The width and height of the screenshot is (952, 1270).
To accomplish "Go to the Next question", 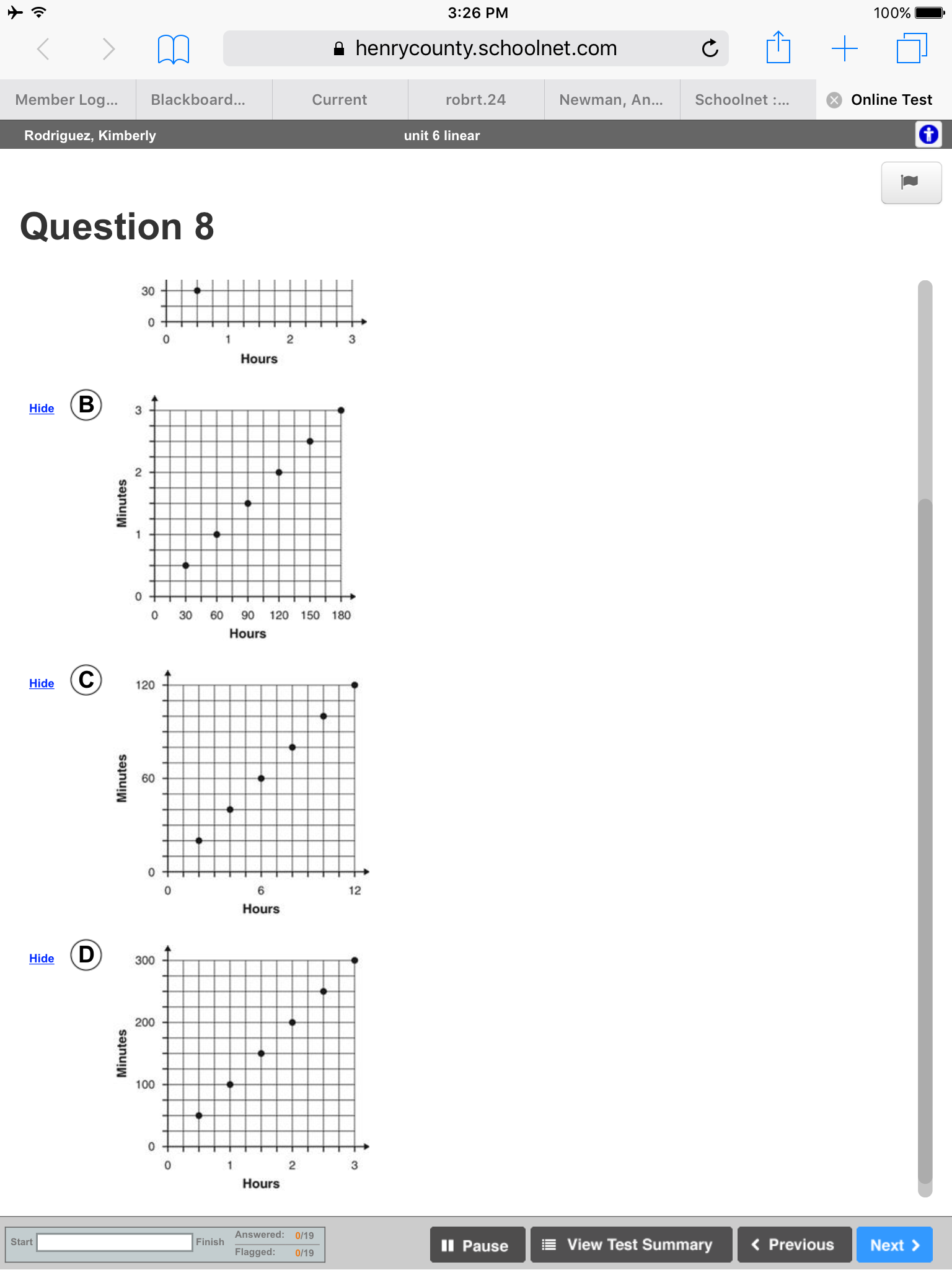I will [894, 1245].
